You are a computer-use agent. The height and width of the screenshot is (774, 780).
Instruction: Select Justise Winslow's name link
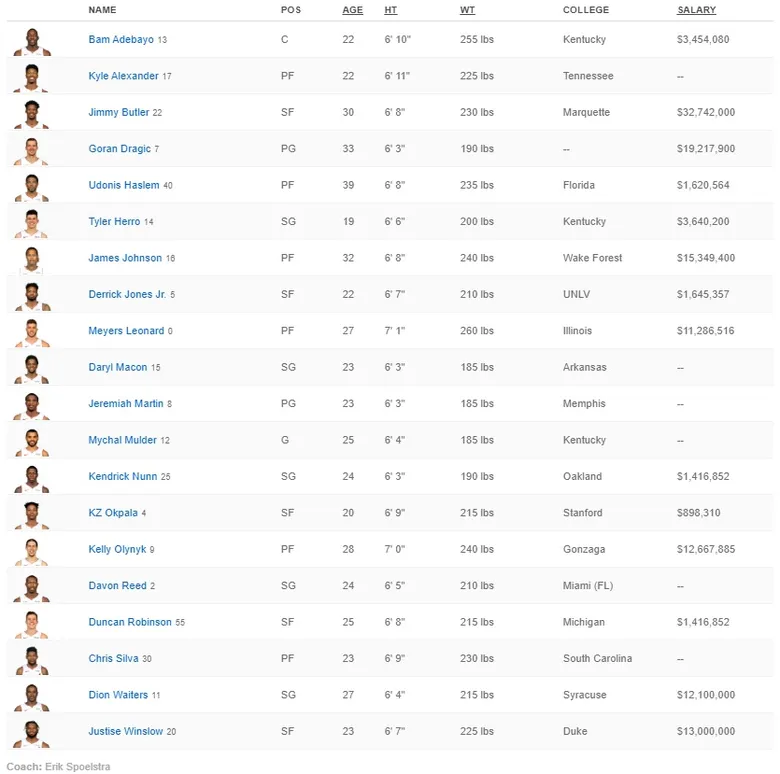click(x=125, y=731)
